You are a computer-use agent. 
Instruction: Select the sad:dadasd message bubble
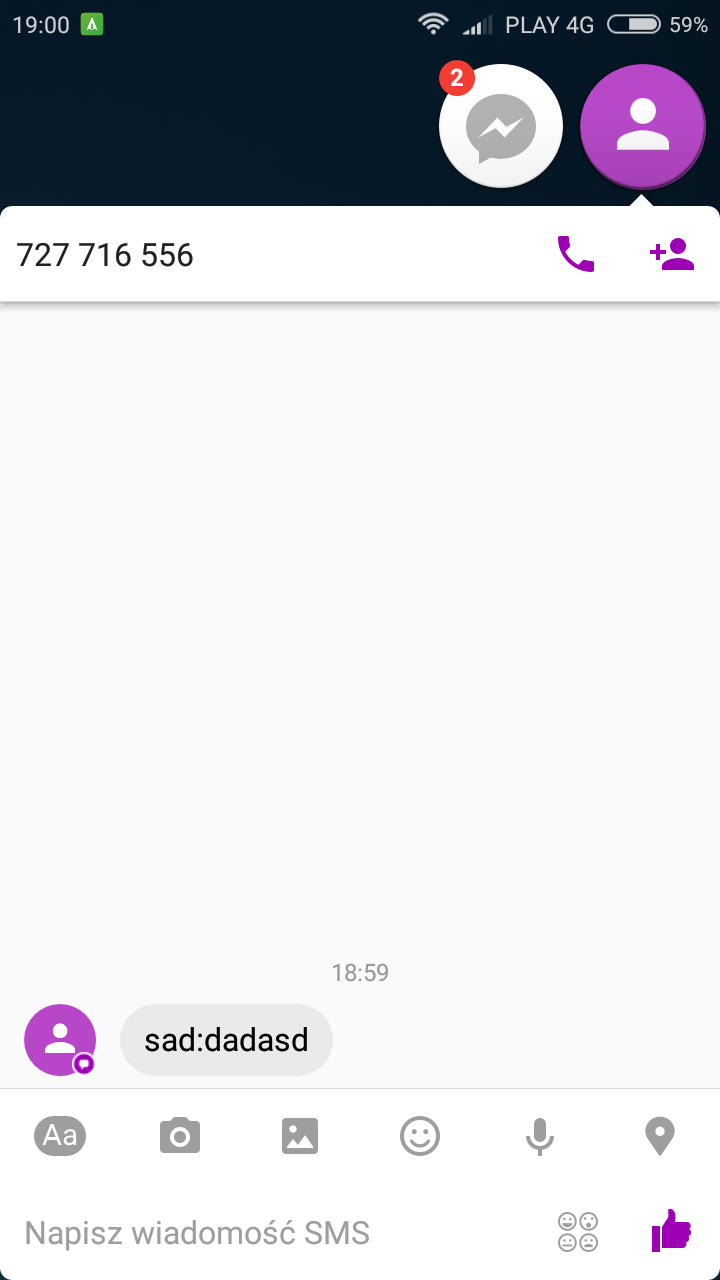pos(226,1040)
